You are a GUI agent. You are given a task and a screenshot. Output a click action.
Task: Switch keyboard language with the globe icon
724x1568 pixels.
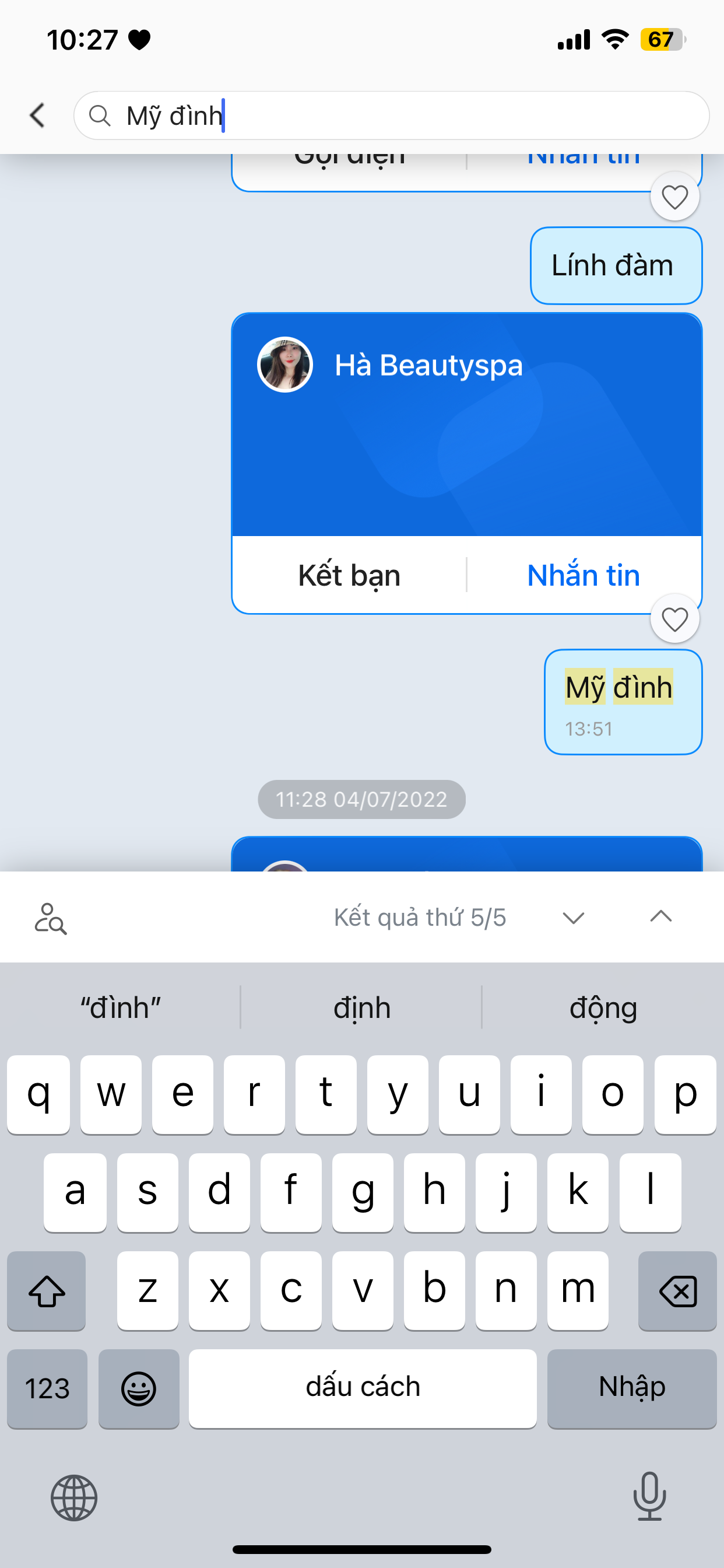(74, 1497)
